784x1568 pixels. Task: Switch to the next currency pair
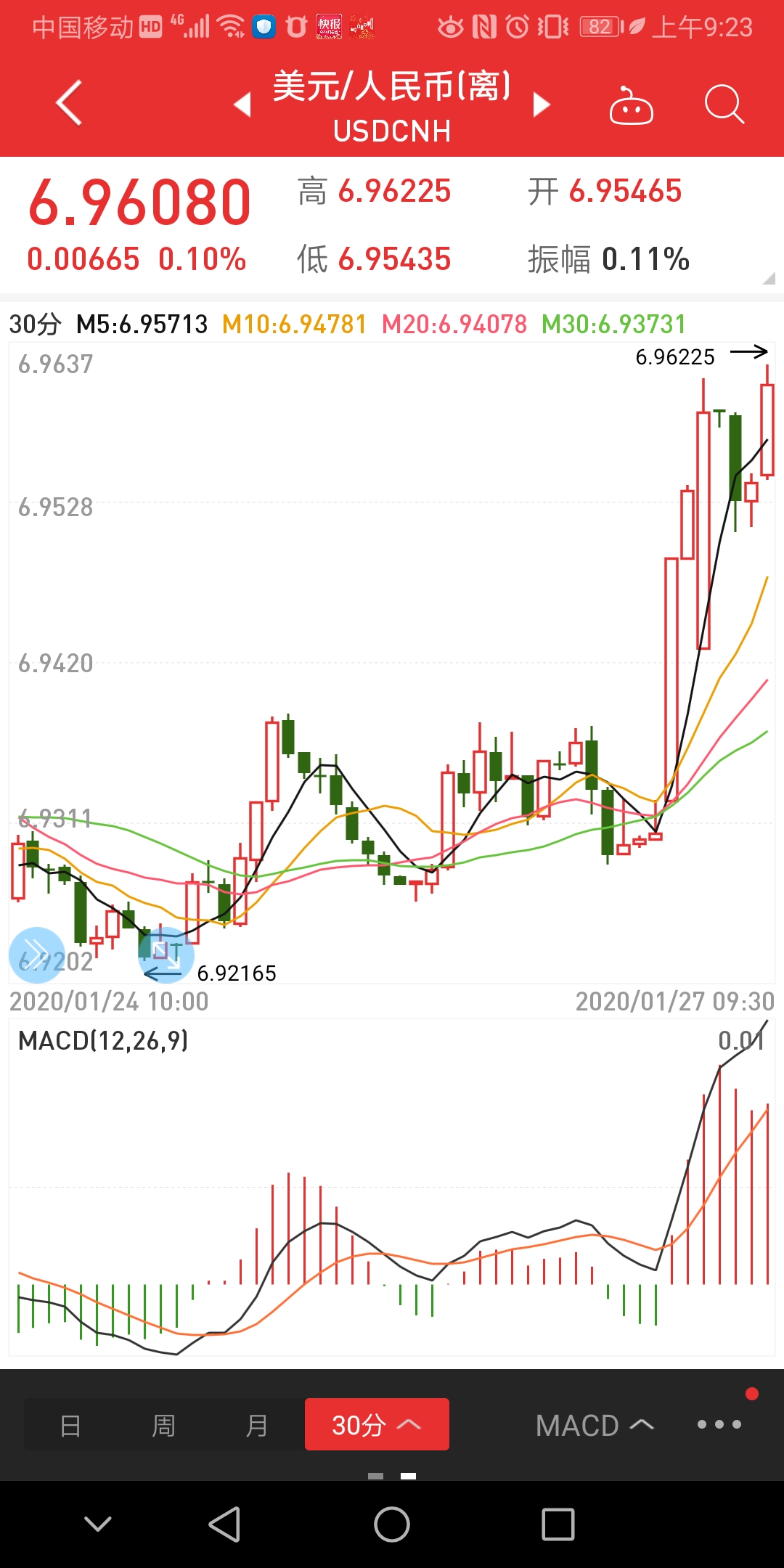coord(542,105)
